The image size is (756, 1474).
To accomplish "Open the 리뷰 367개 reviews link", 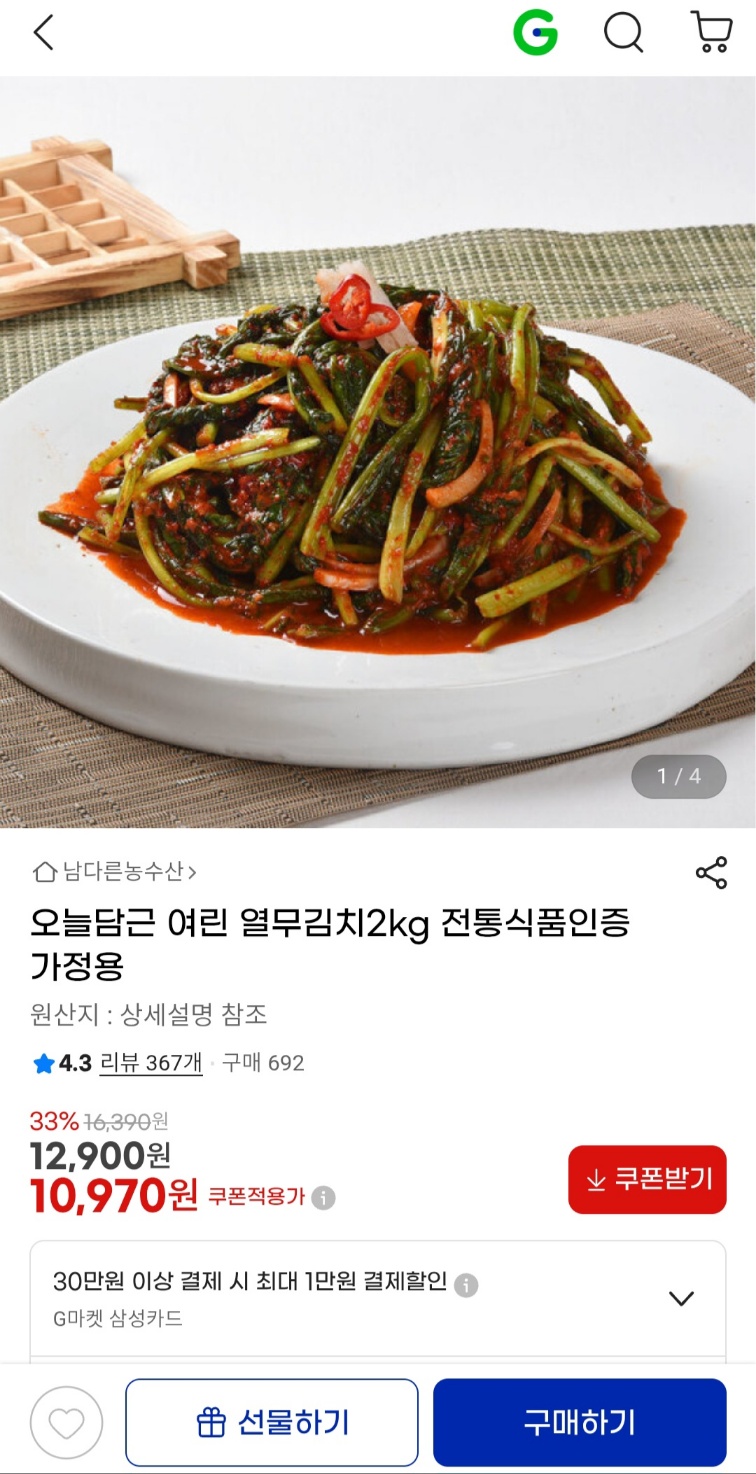I will [151, 1063].
